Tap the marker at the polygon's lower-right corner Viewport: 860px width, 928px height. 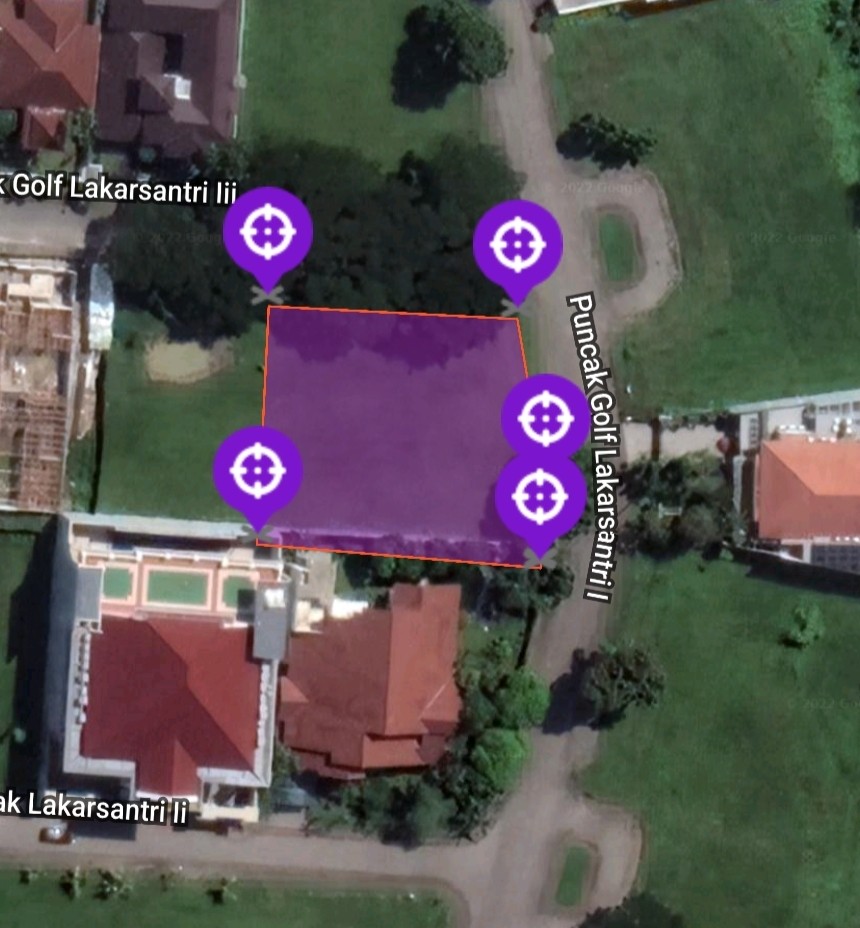tap(540, 495)
